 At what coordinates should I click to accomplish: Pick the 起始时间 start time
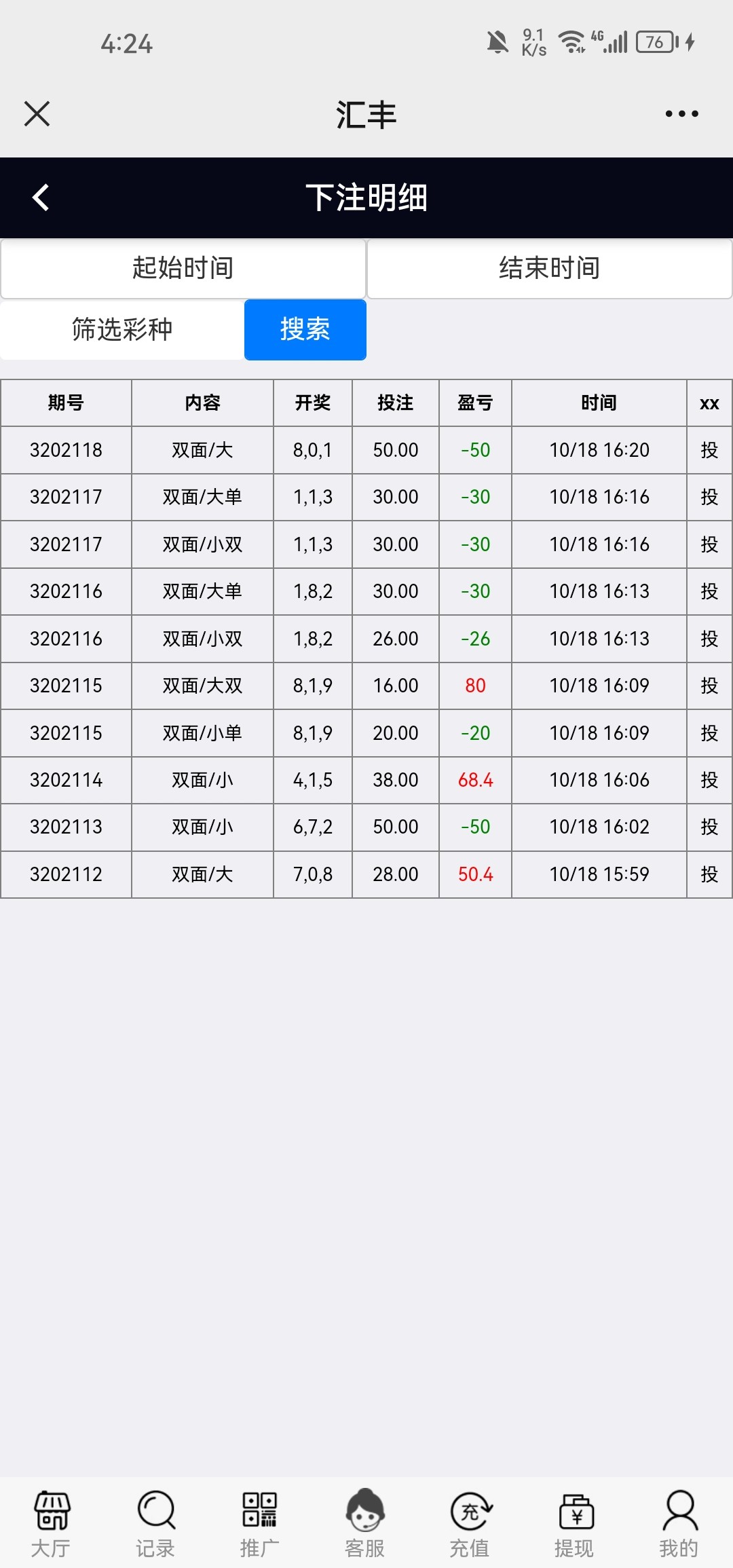[x=183, y=268]
